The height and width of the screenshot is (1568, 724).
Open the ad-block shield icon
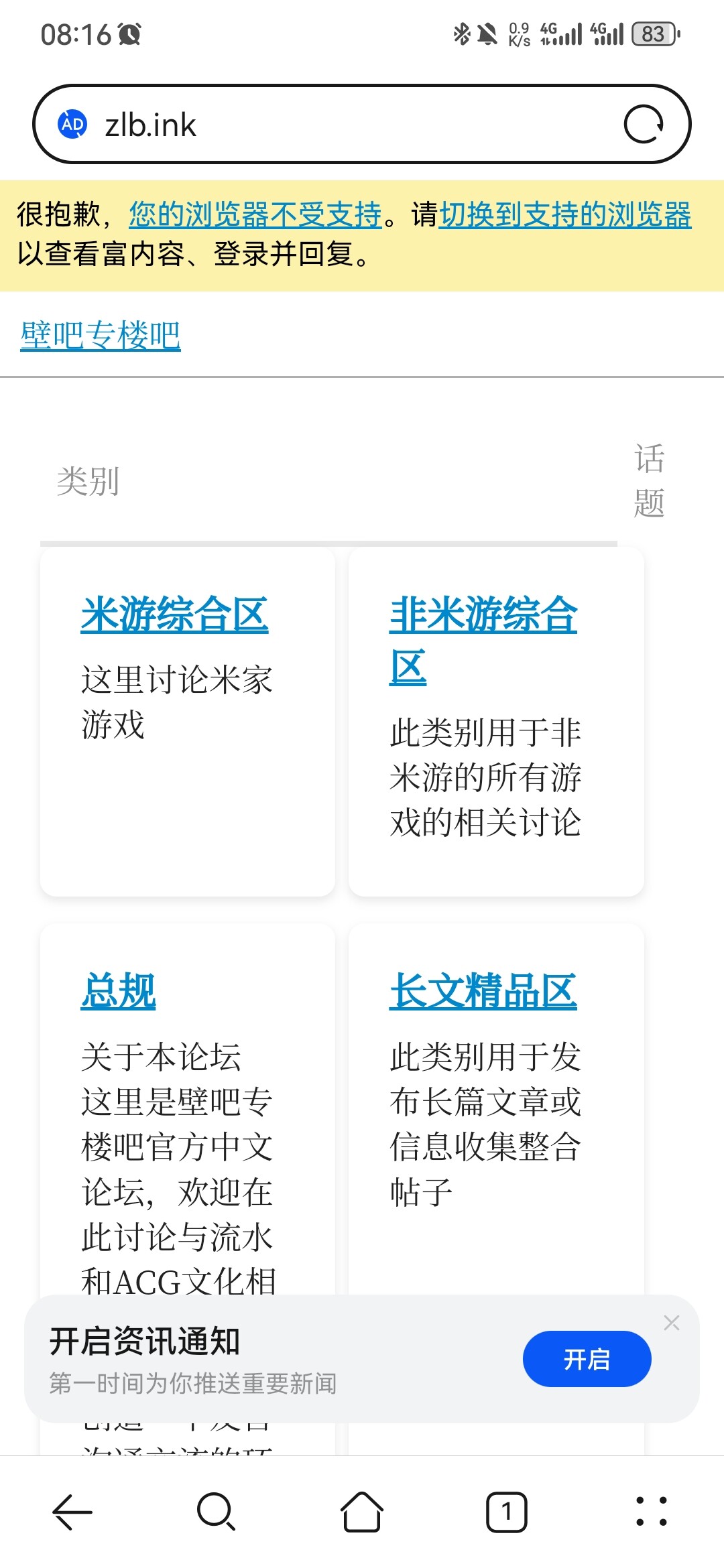pyautogui.click(x=73, y=125)
